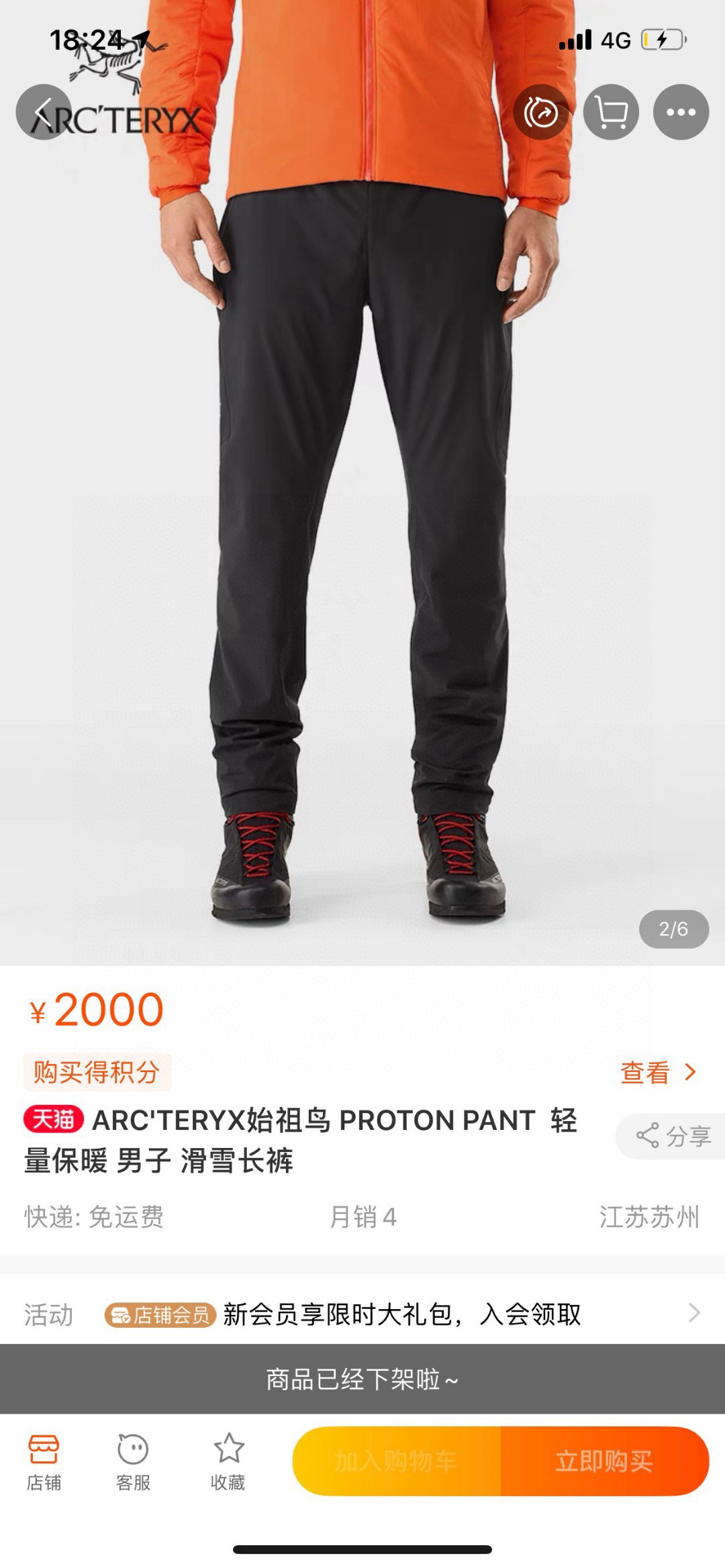Go back using the arrow button

click(44, 112)
